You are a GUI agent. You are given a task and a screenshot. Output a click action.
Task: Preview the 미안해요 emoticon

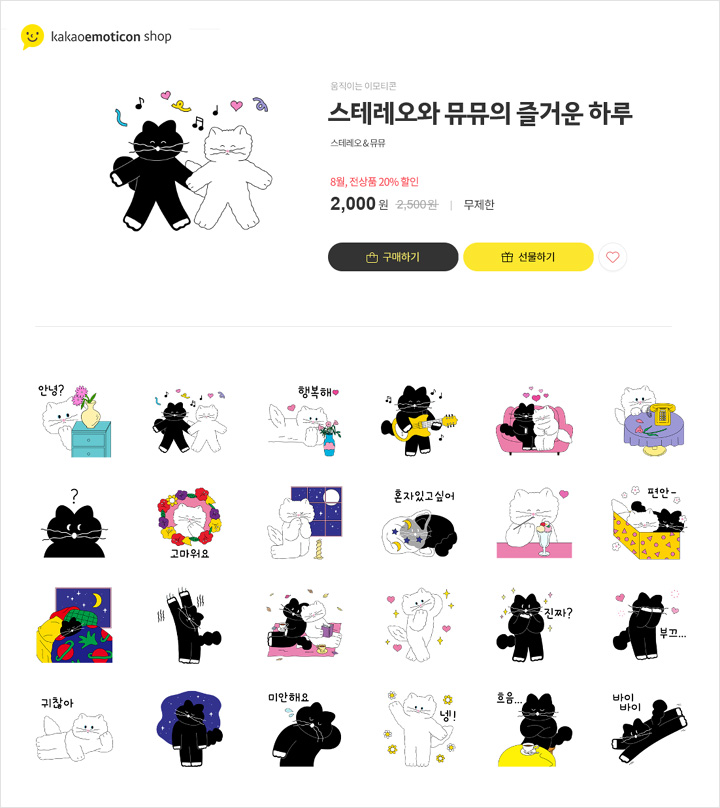tap(304, 726)
